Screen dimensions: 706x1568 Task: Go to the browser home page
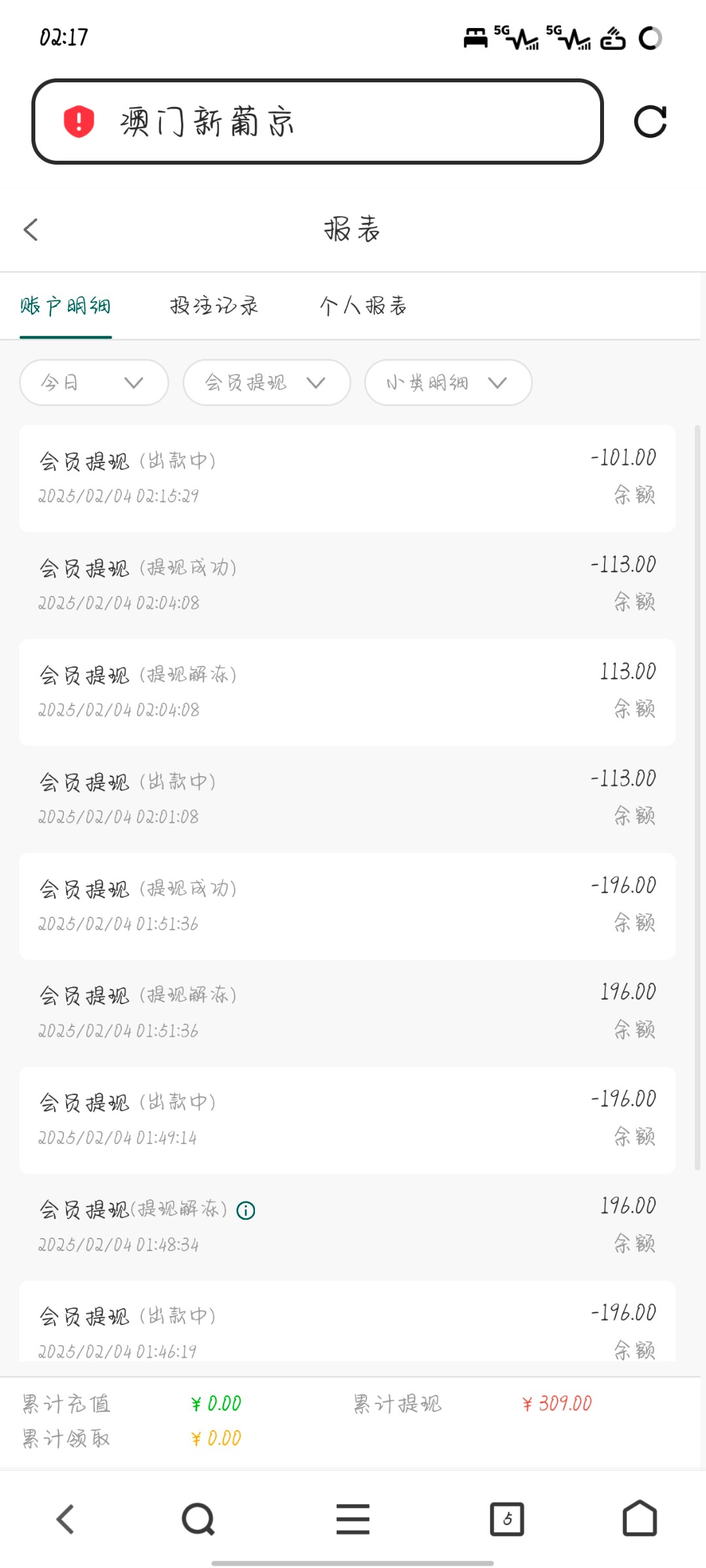639,1518
